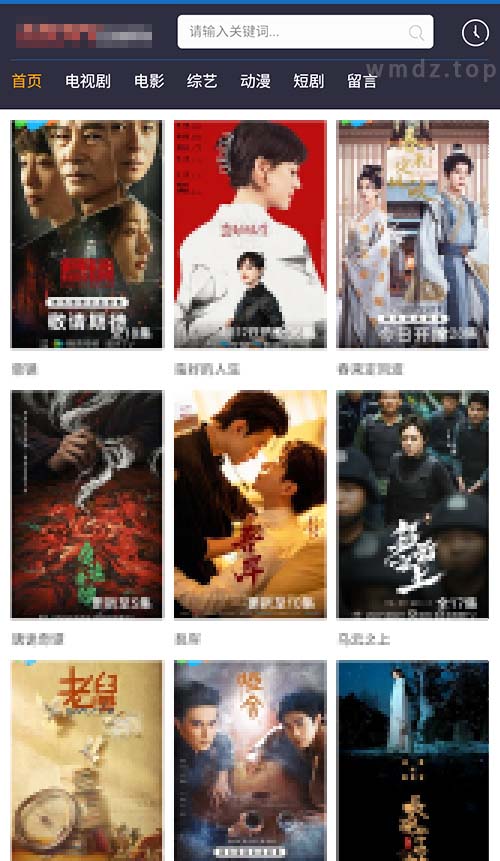The height and width of the screenshot is (861, 500).
Task: Tap the keyword search box
Action: tap(305, 32)
